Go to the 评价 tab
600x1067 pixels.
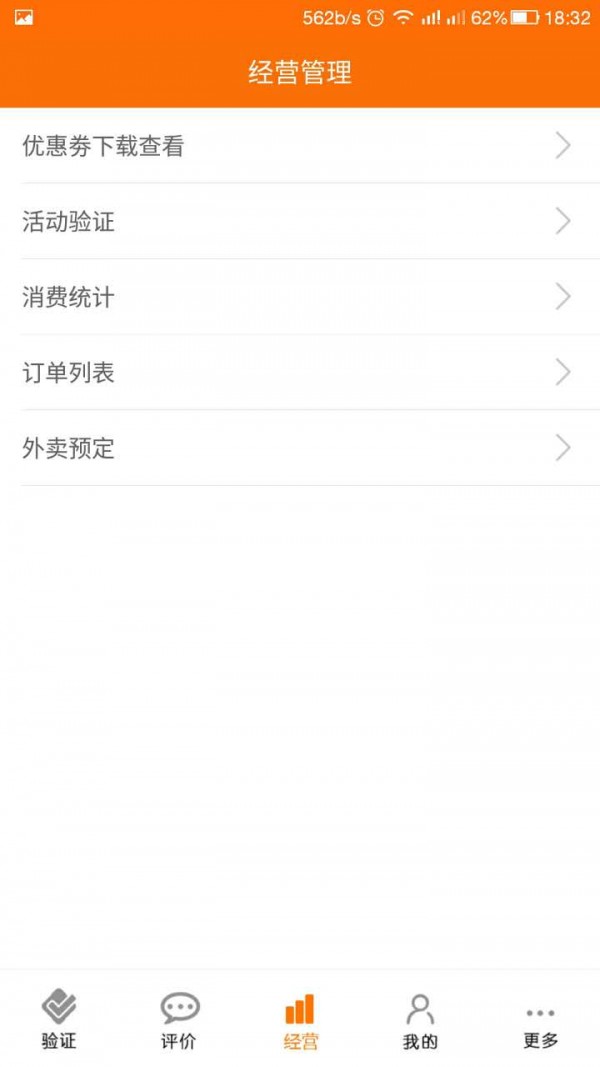179,1020
